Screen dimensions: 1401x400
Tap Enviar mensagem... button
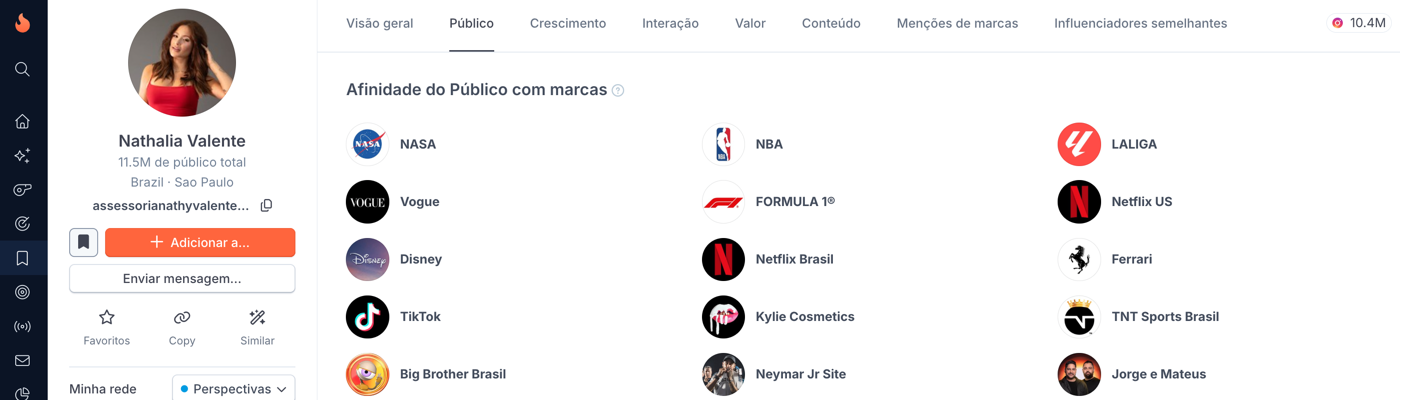[182, 278]
